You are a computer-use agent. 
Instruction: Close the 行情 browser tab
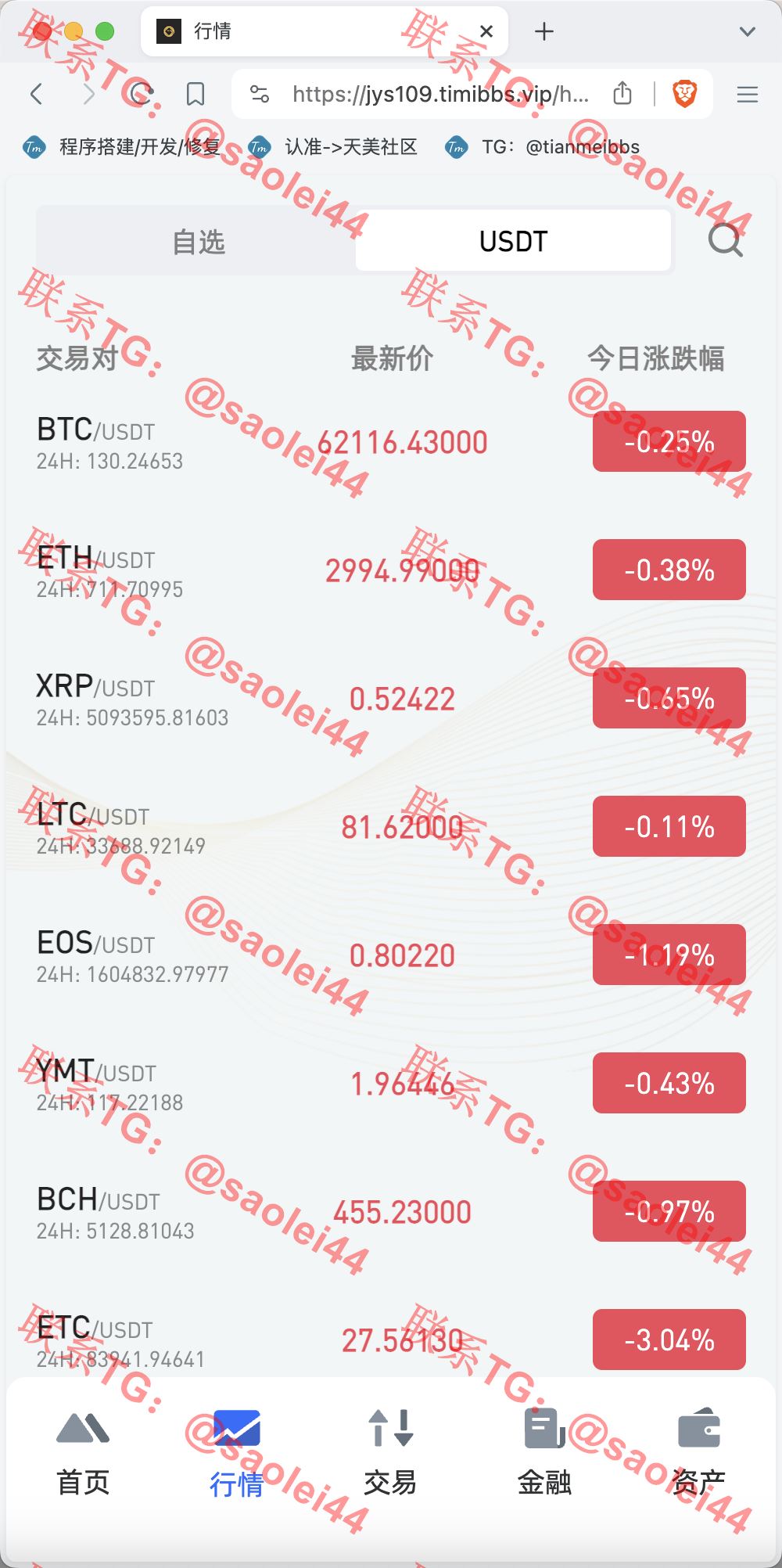click(486, 31)
